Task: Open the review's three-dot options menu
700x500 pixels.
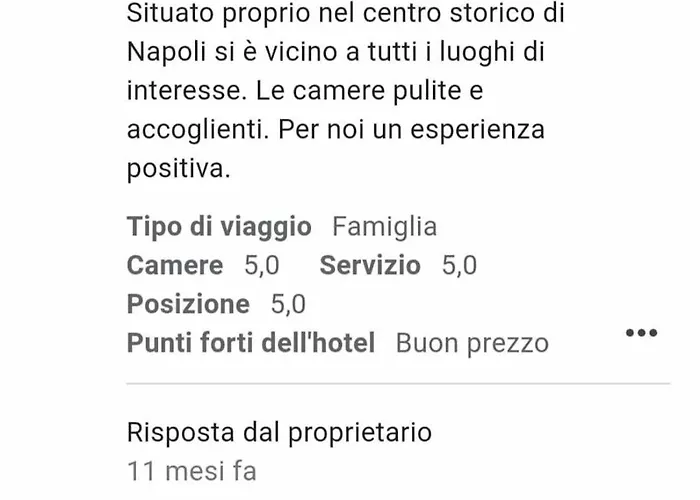Action: click(x=641, y=333)
